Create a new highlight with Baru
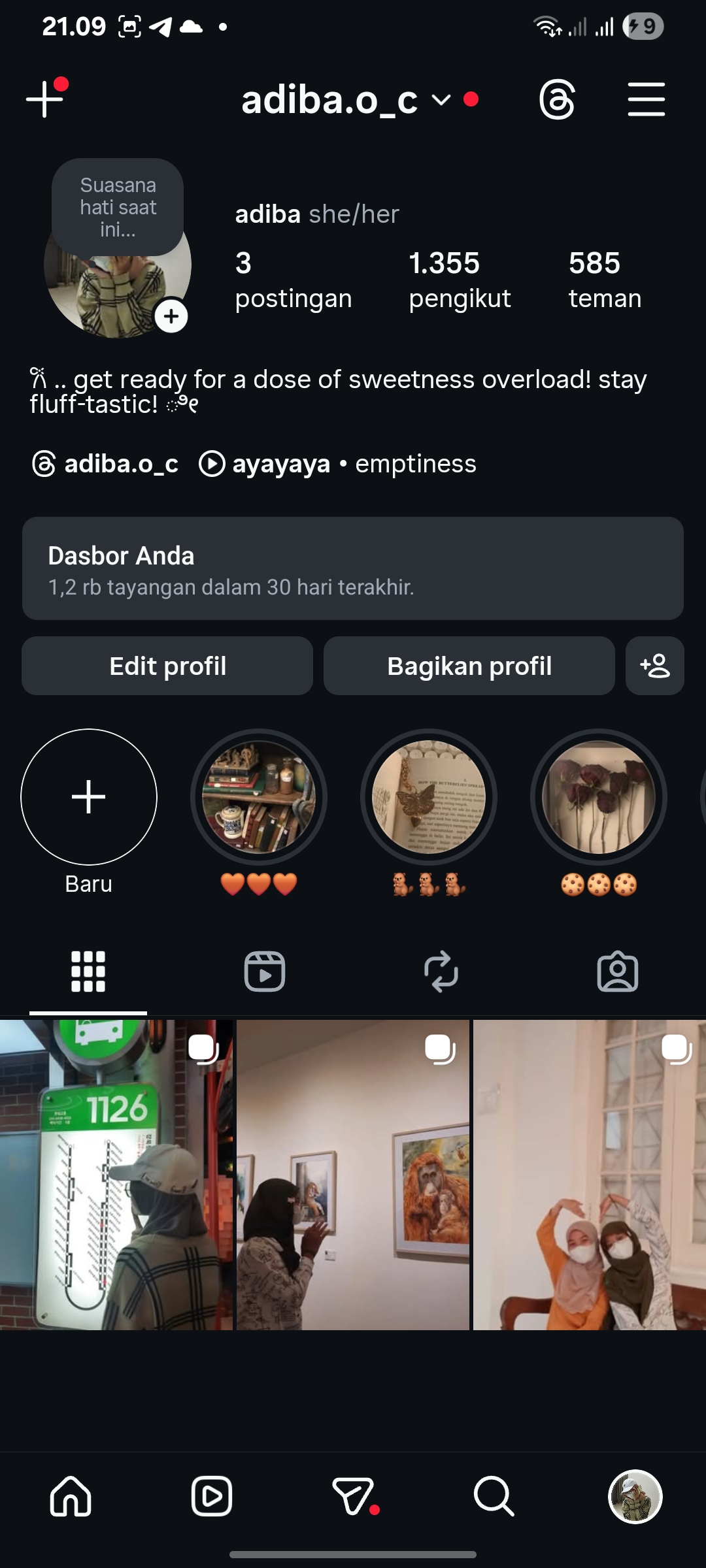Image resolution: width=706 pixels, height=1568 pixels. point(89,797)
